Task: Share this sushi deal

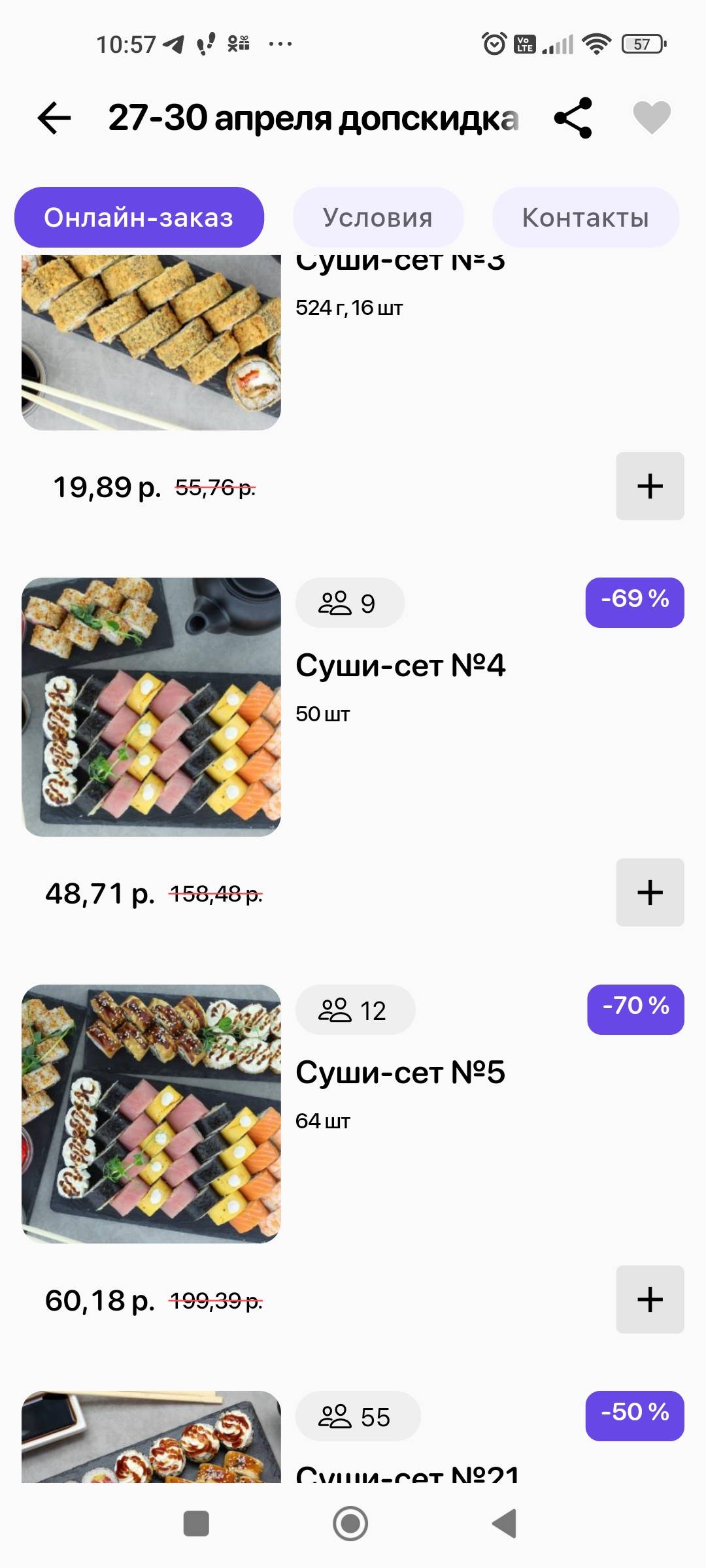Action: [573, 118]
